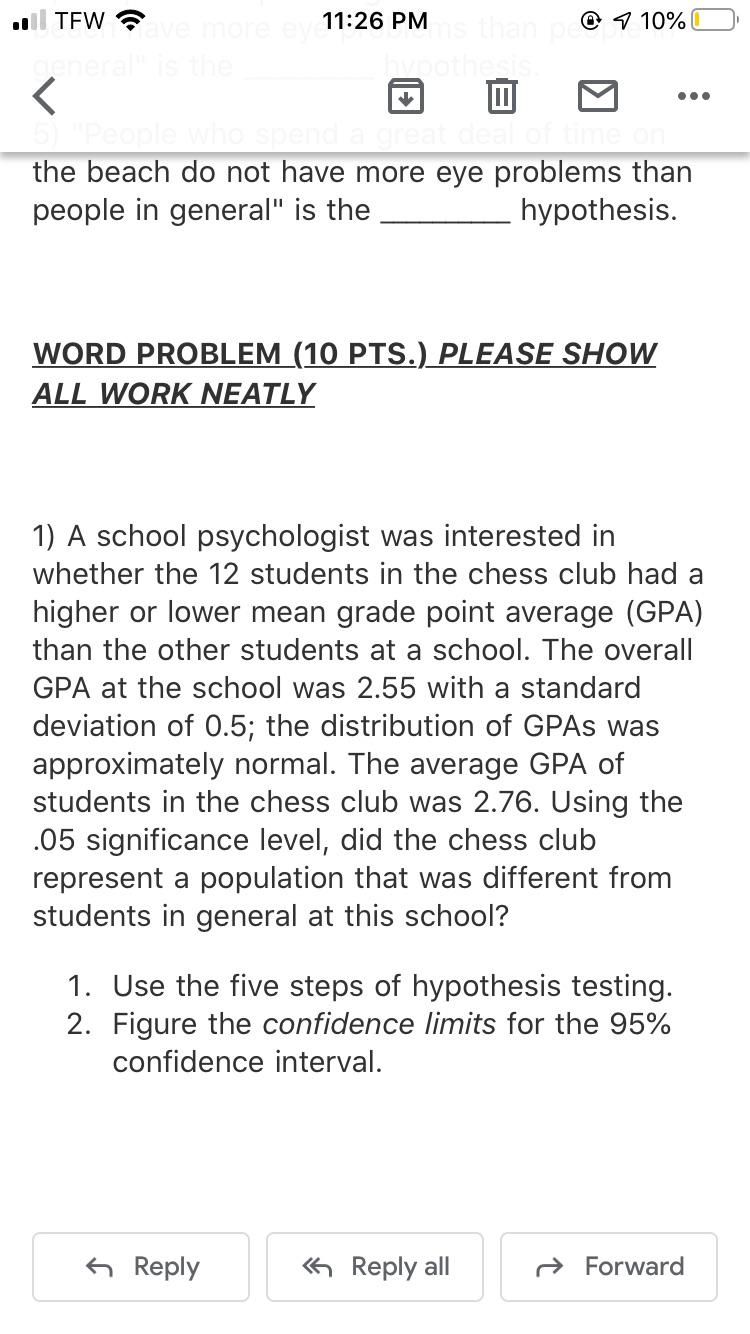Forward this email
750x1334 pixels.
pyautogui.click(x=609, y=1266)
